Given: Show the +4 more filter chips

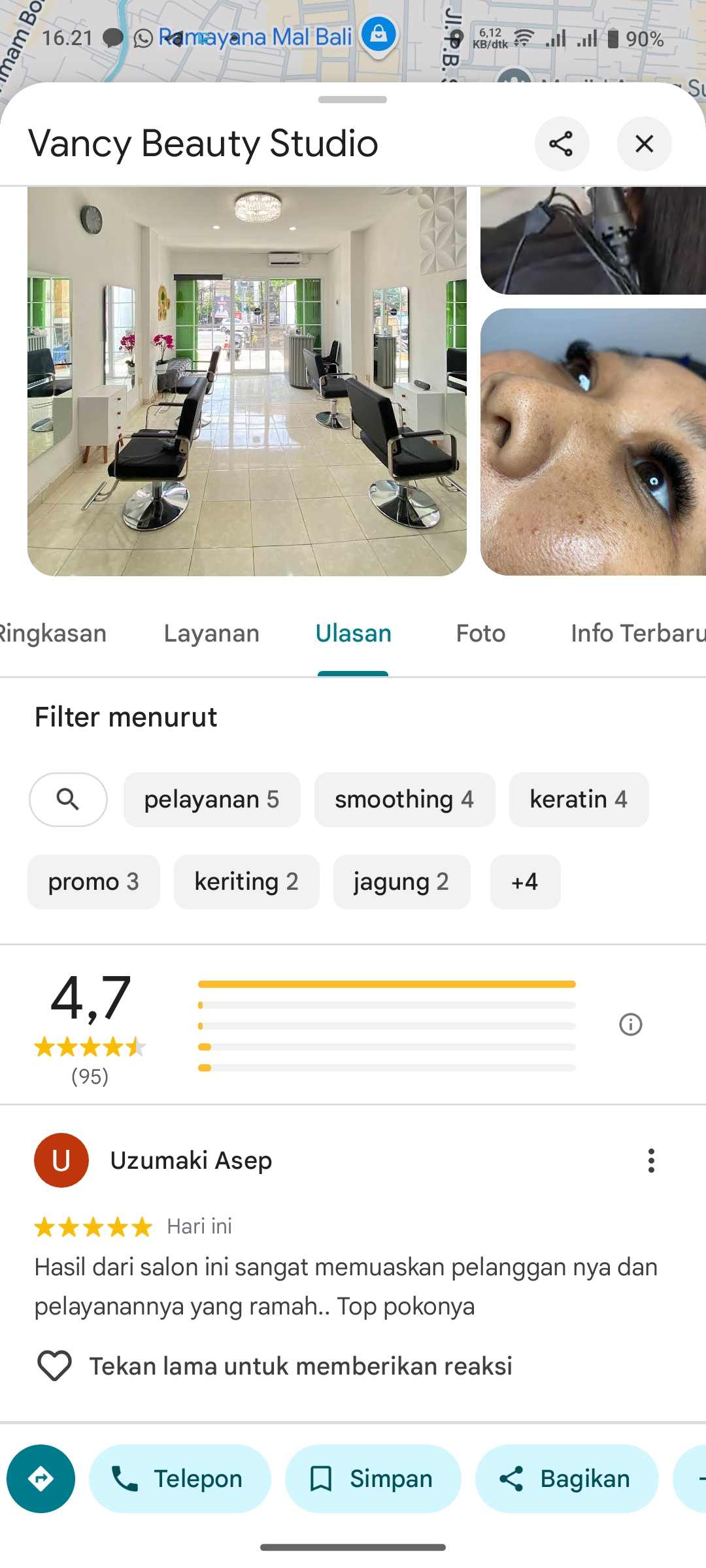Looking at the screenshot, I should [525, 881].
